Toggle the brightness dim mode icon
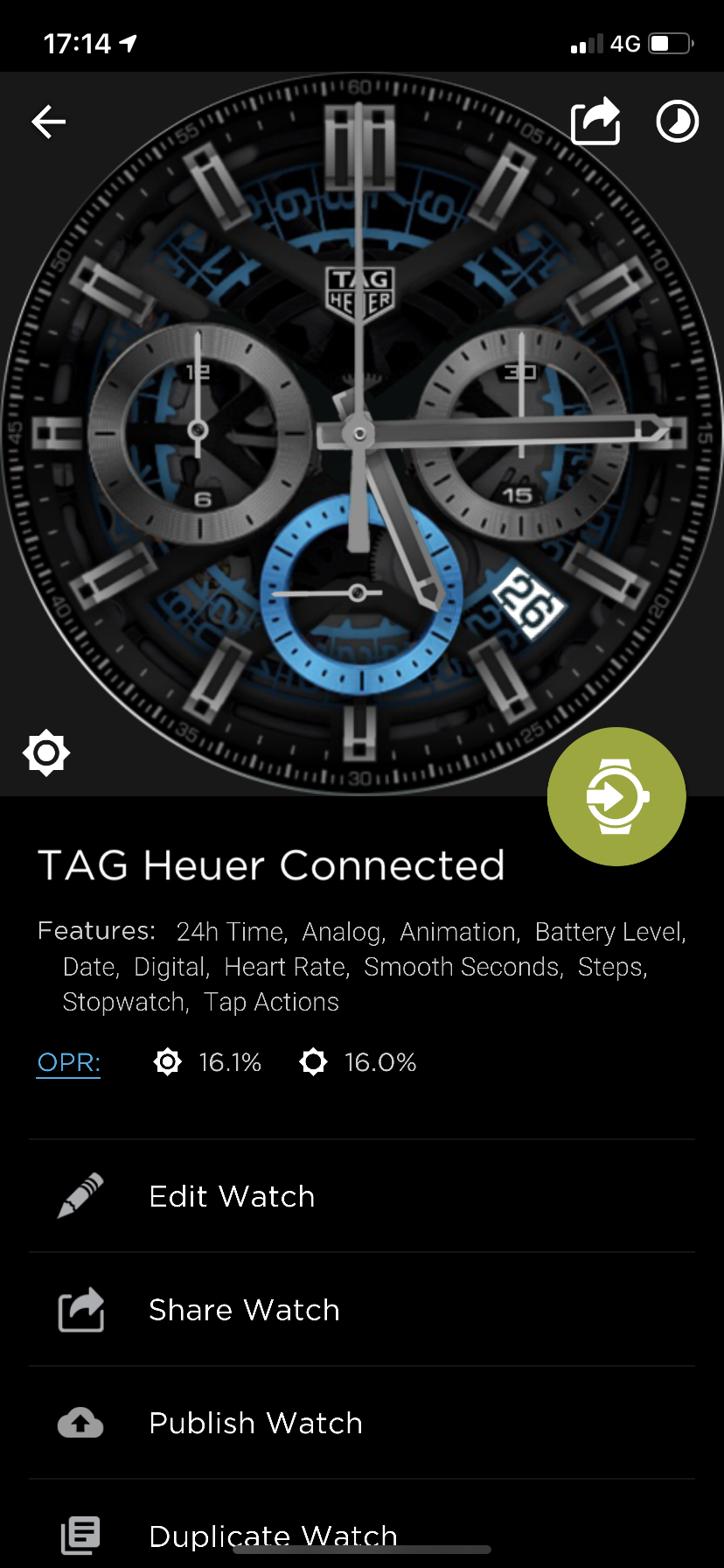Image resolution: width=724 pixels, height=1568 pixels. click(46, 752)
